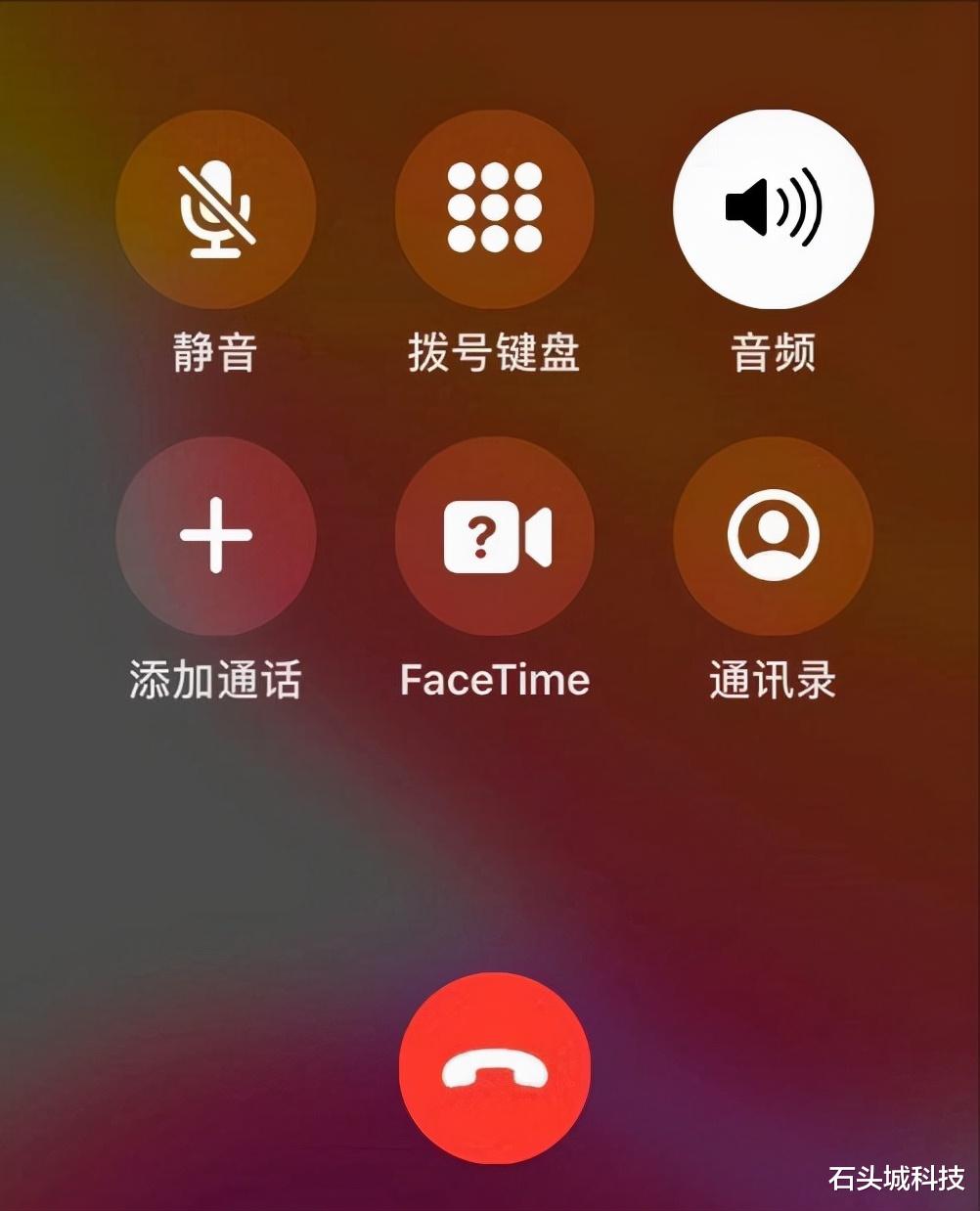This screenshot has height=1211, width=980.
Task: Toggle the microphone off for this call
Action: point(215,211)
